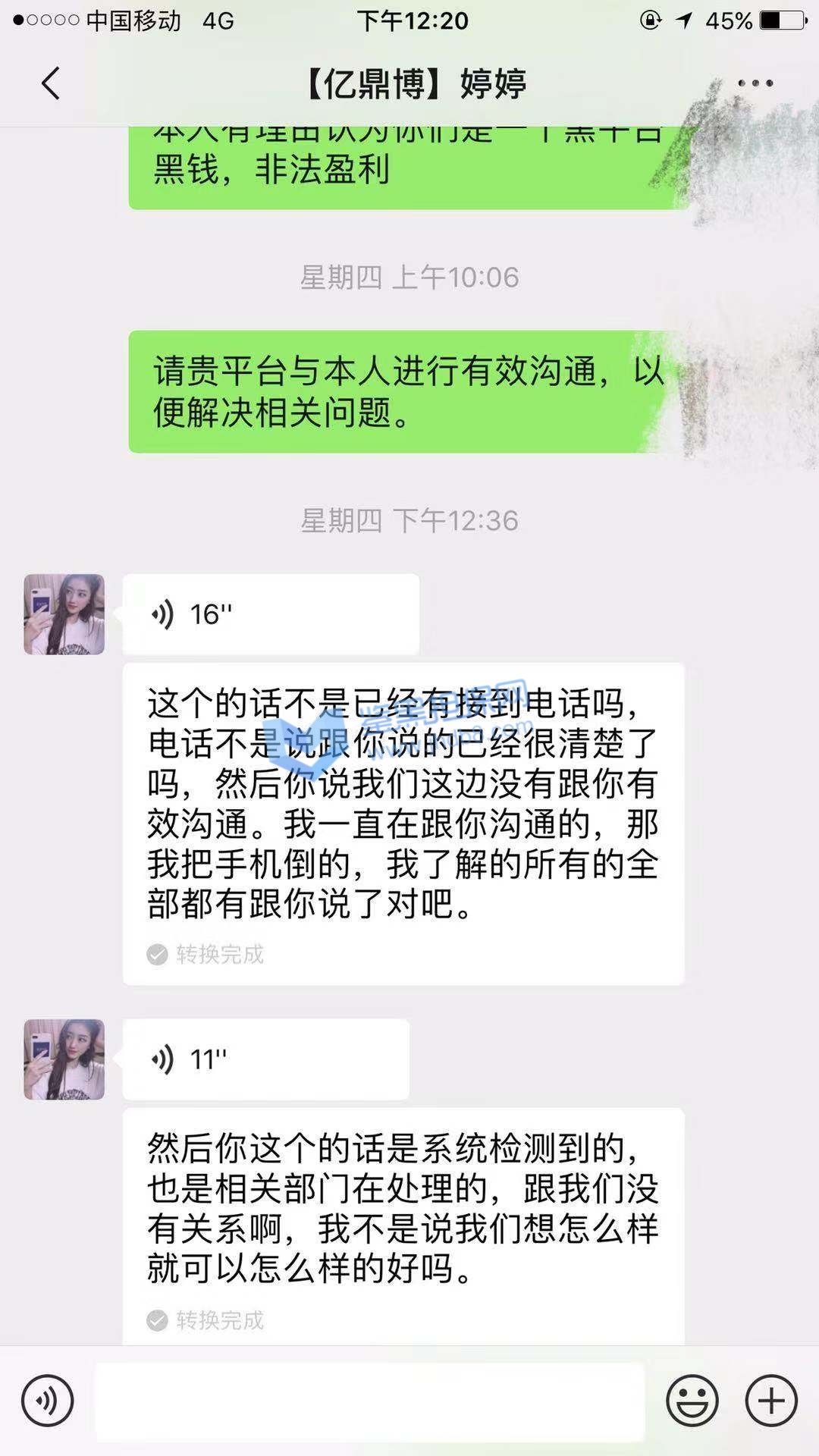
Task: Switch to voice input mode
Action: click(x=48, y=1401)
